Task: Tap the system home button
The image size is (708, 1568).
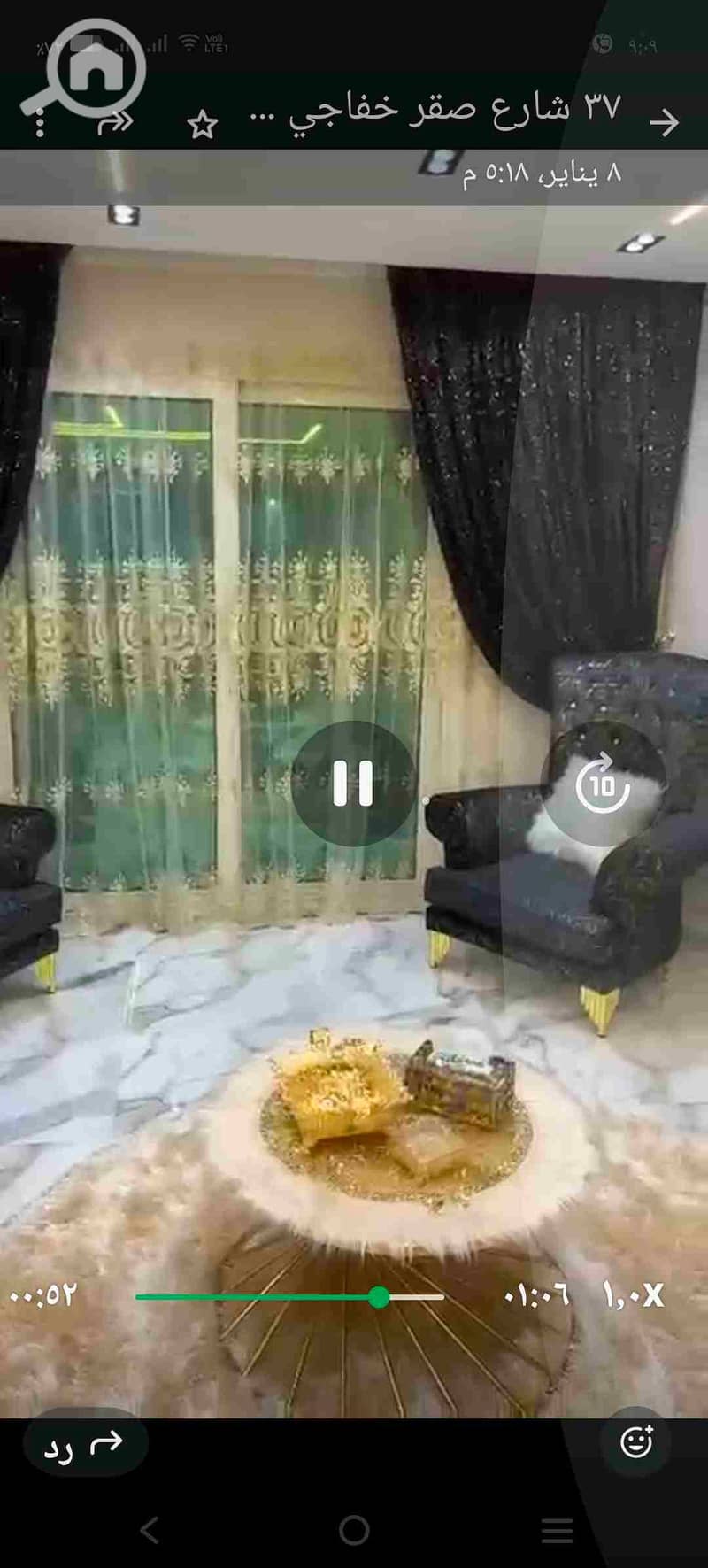Action: pyautogui.click(x=354, y=1530)
